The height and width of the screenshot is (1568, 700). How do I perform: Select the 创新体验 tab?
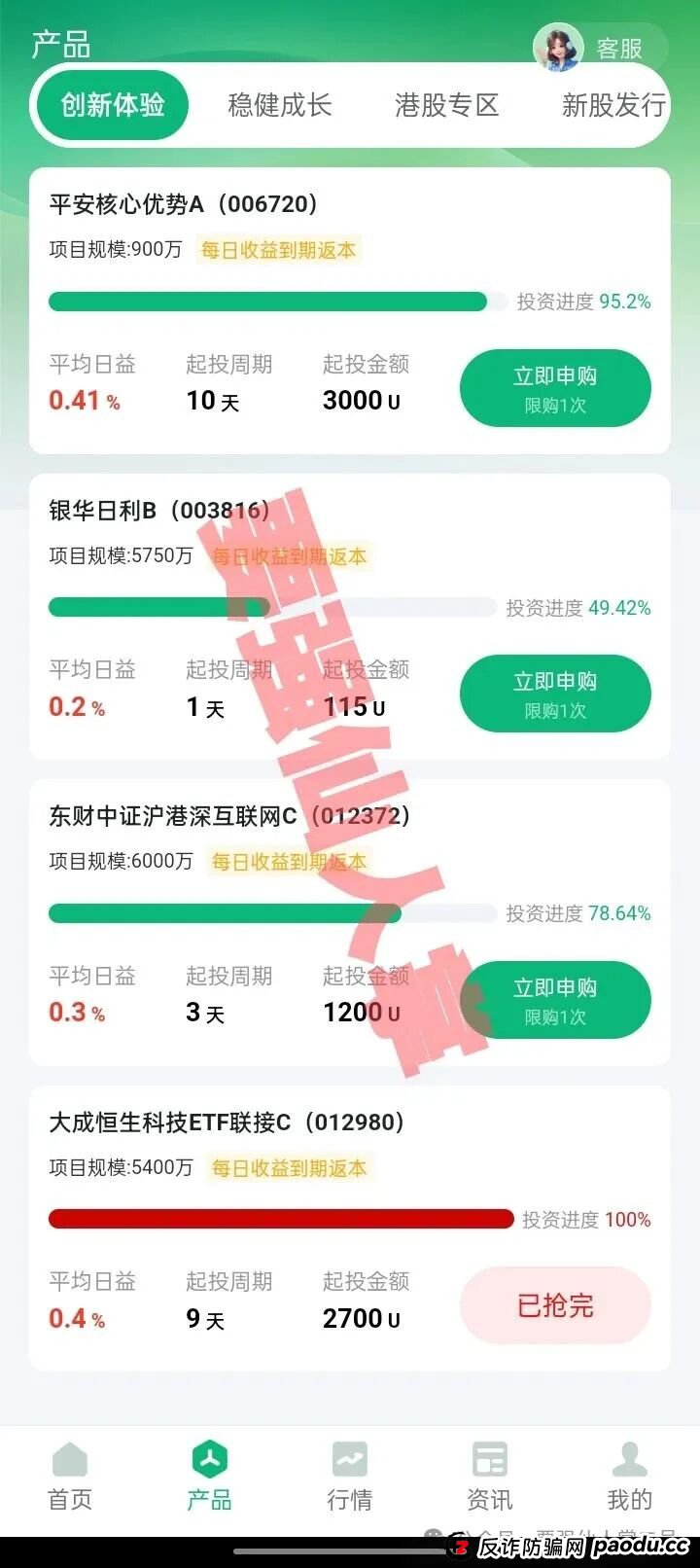[113, 105]
